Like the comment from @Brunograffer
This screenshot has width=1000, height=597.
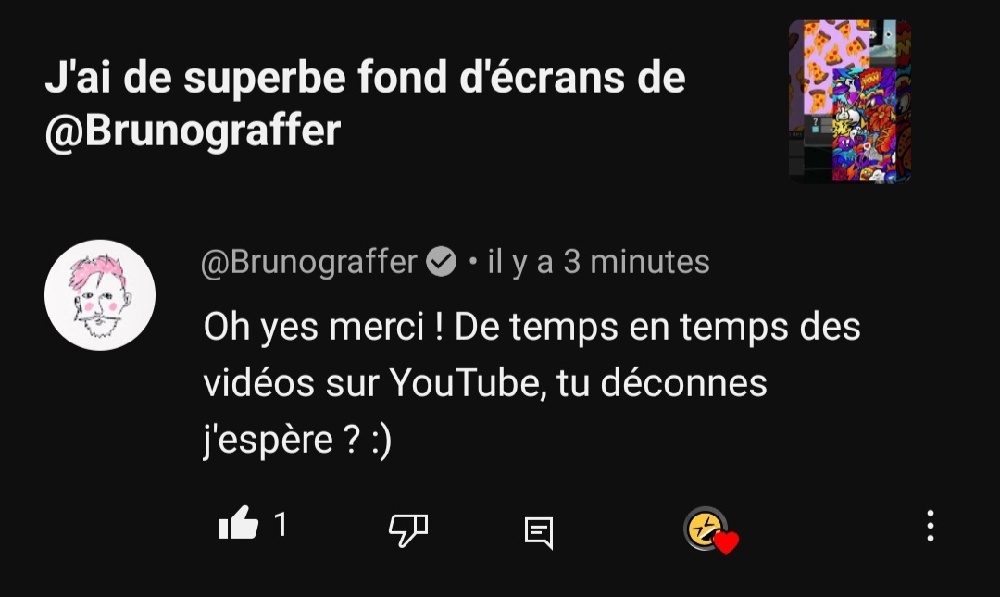pos(238,524)
